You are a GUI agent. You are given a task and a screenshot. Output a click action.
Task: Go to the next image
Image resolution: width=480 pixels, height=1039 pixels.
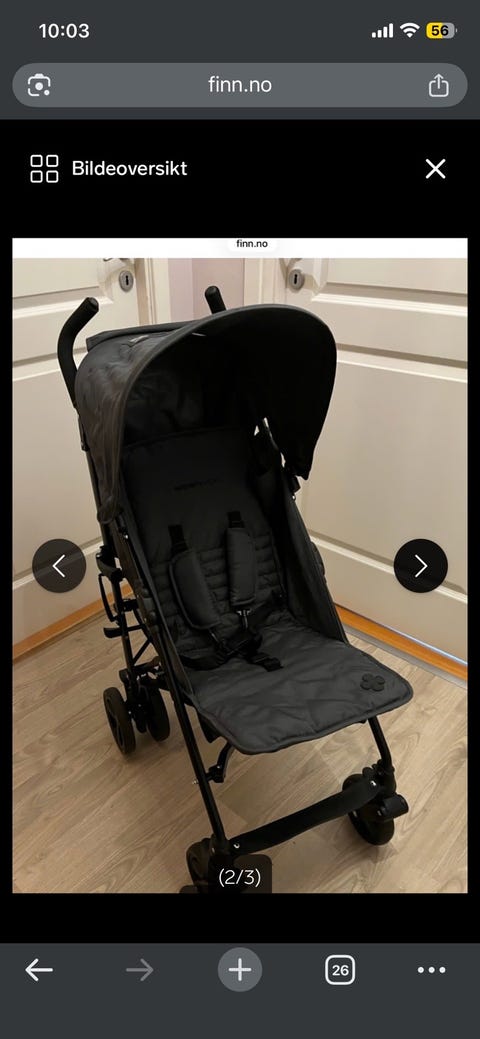pos(420,566)
